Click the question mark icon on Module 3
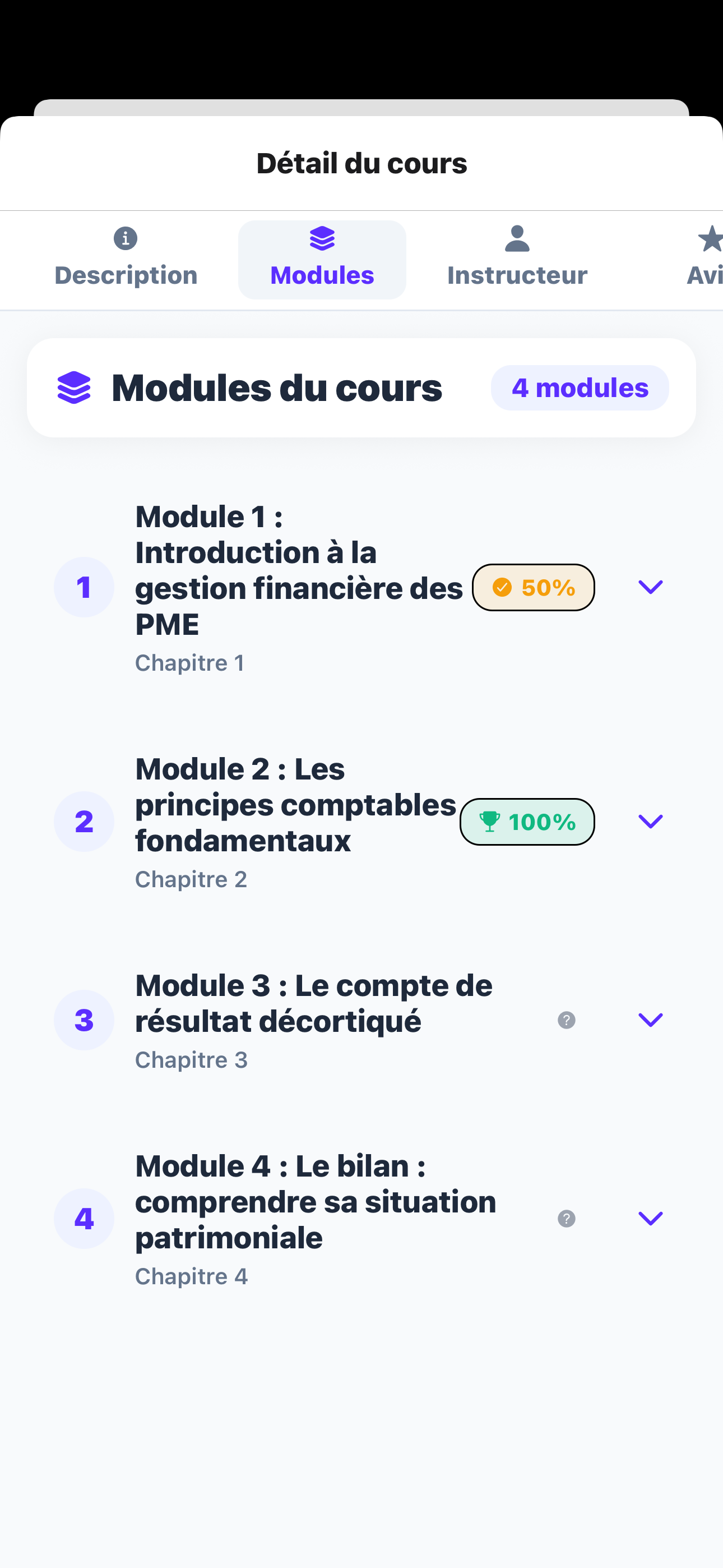This screenshot has width=723, height=1568. 566,1020
